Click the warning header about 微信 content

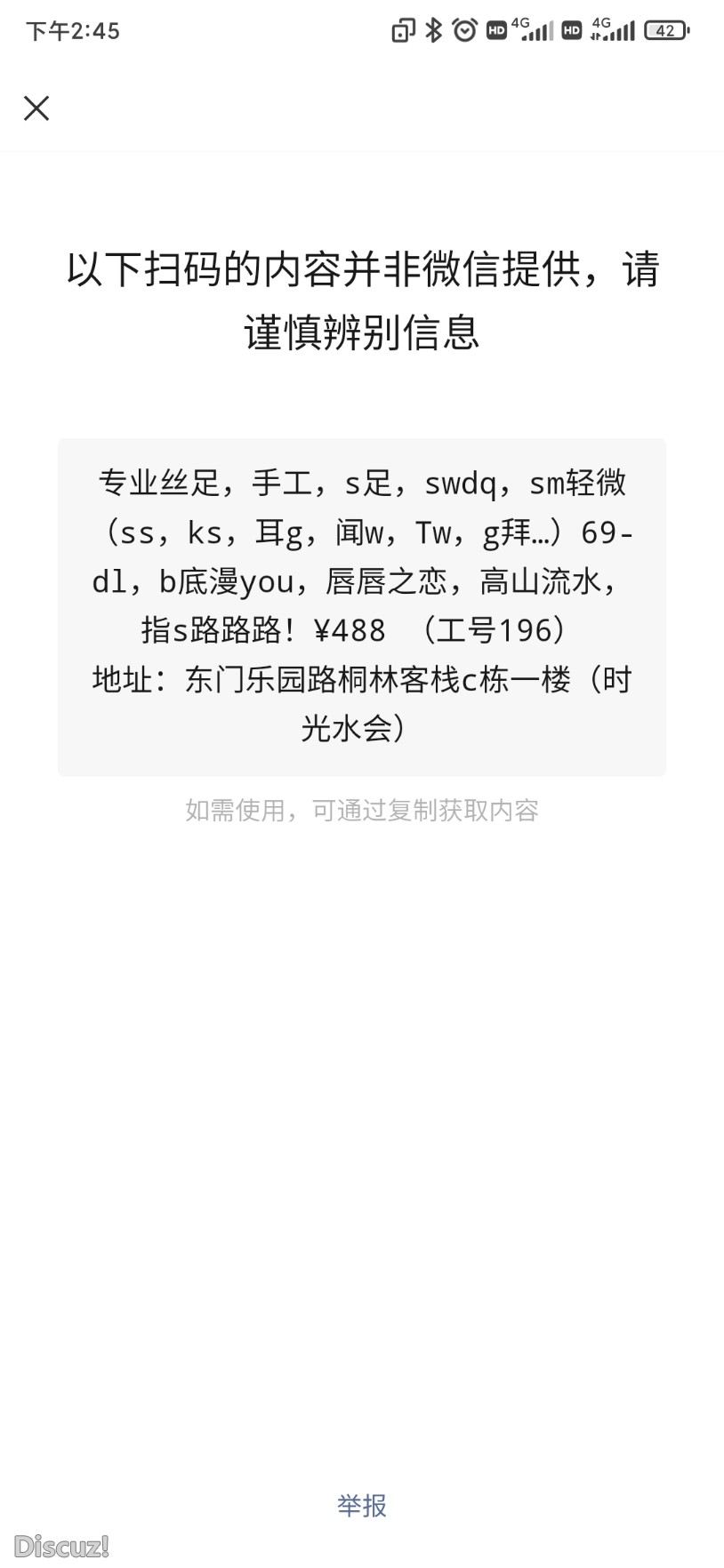(361, 302)
